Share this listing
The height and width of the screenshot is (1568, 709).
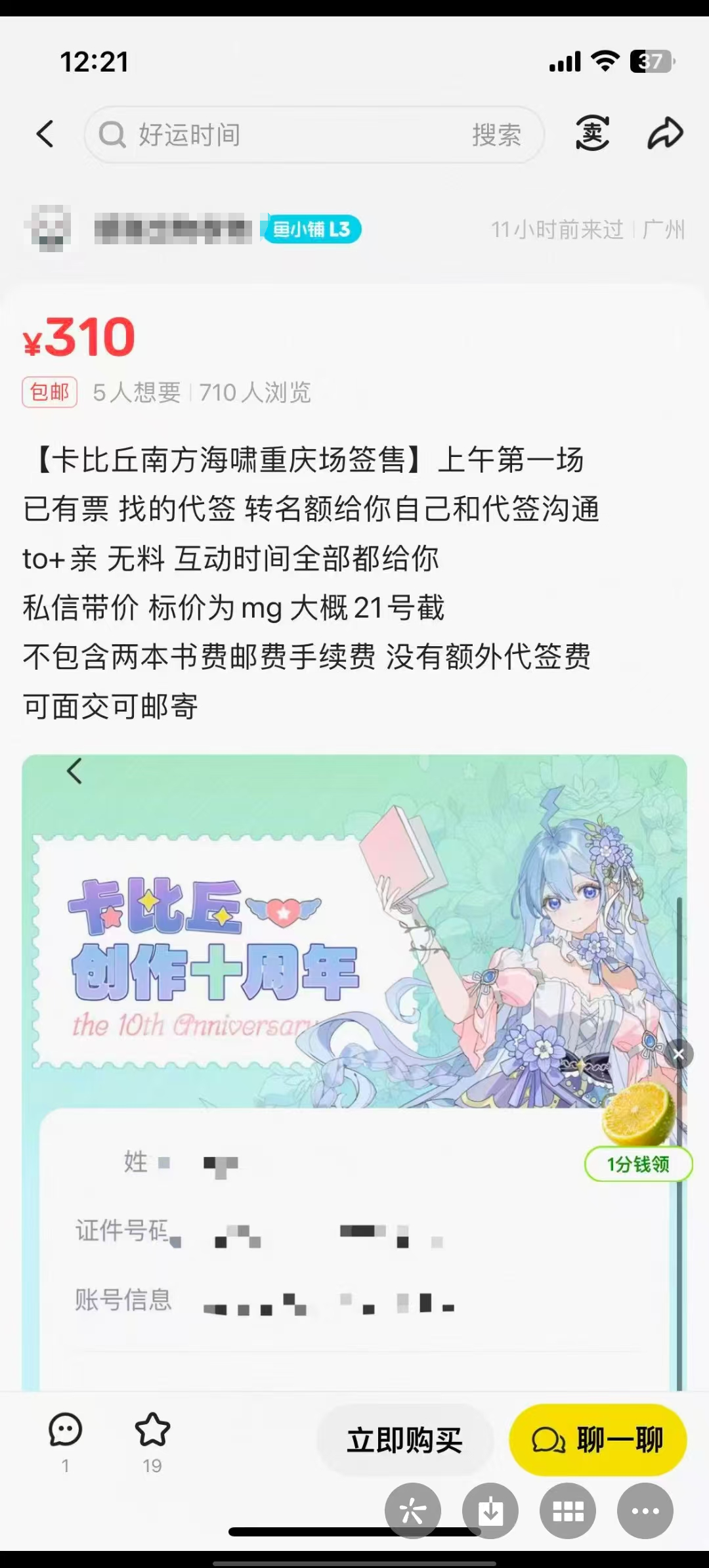pos(665,133)
